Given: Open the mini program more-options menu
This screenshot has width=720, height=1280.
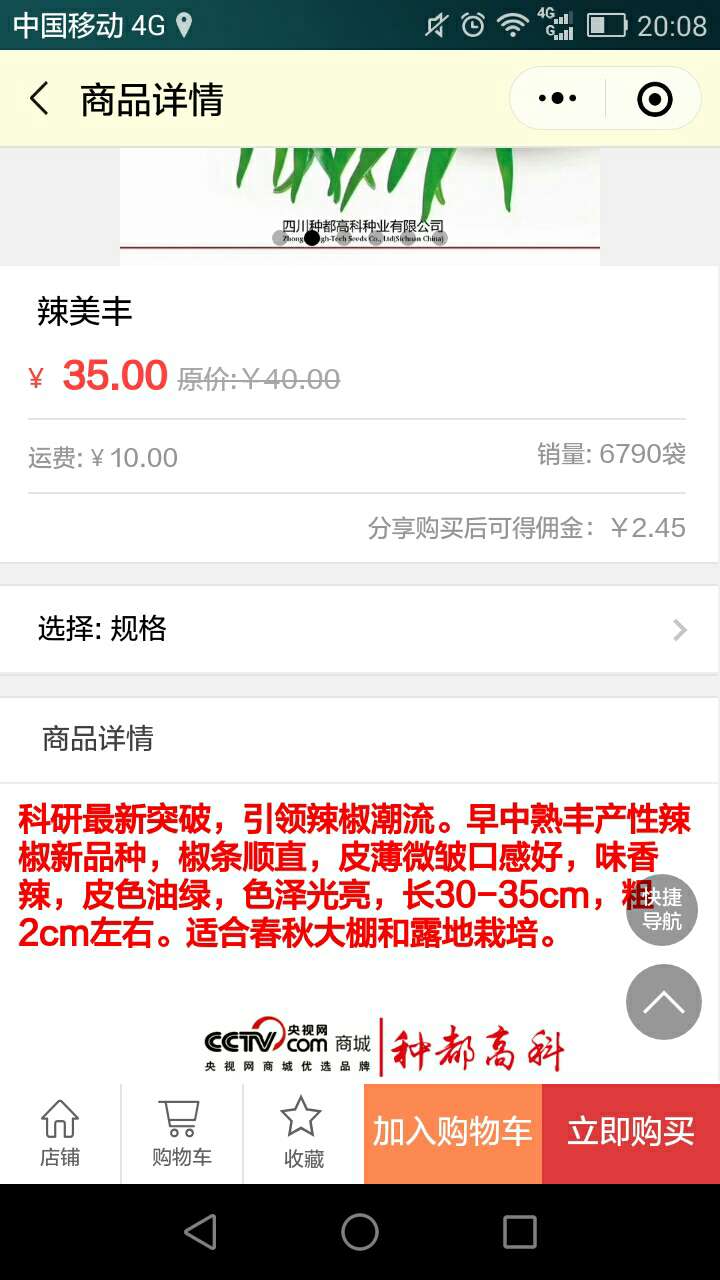Looking at the screenshot, I should [557, 99].
